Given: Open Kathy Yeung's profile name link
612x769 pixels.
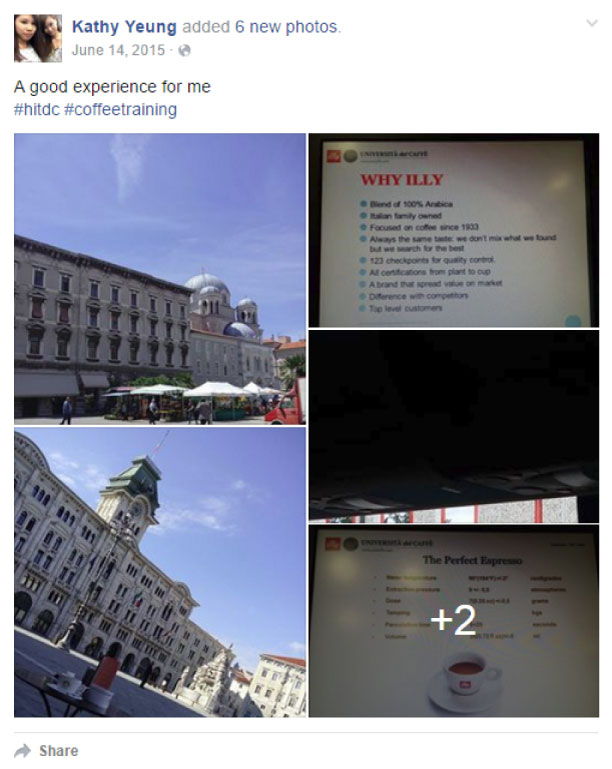Looking at the screenshot, I should [125, 27].
